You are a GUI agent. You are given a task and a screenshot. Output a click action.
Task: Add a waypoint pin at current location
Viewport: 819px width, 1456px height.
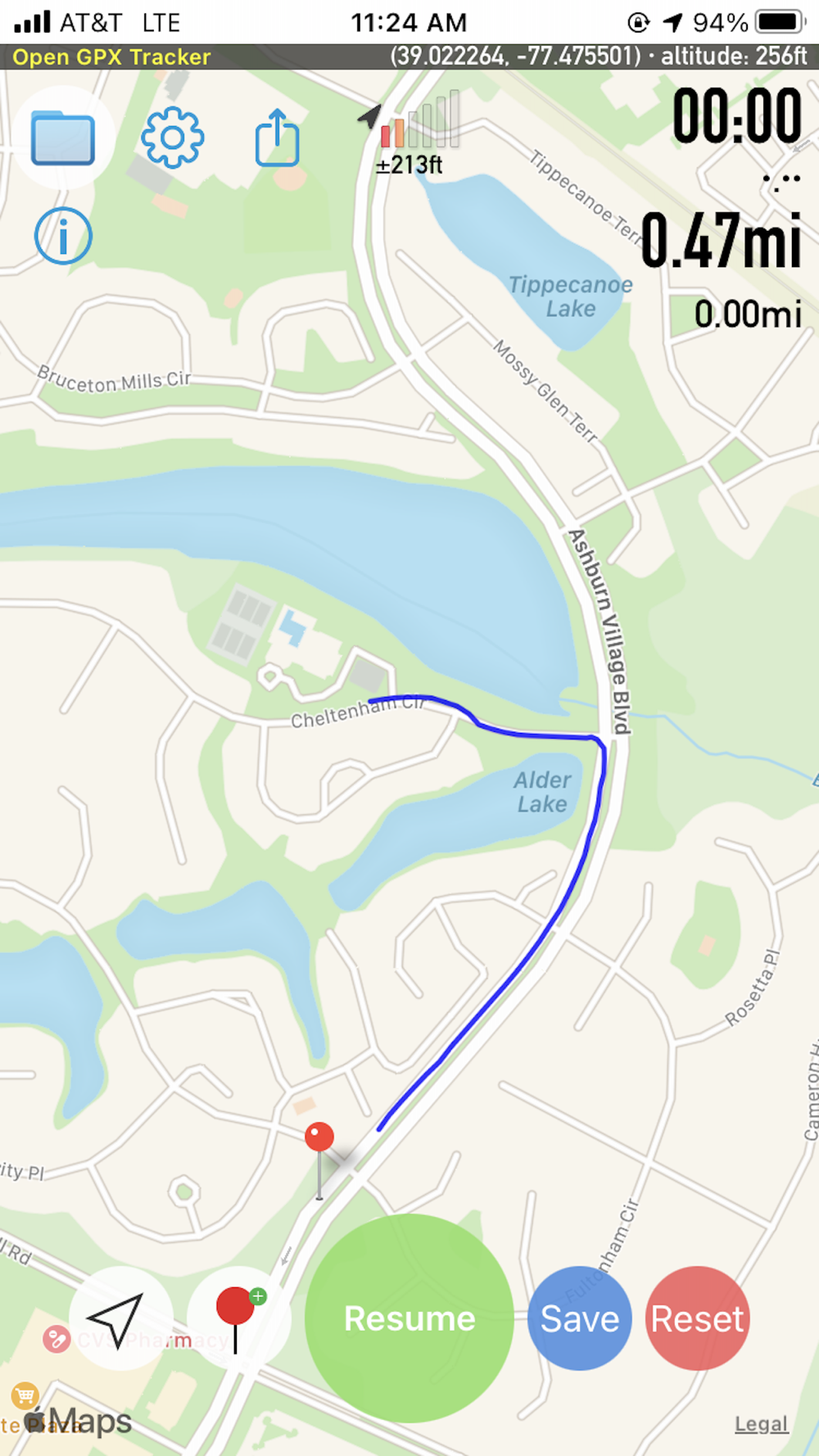point(238,1318)
